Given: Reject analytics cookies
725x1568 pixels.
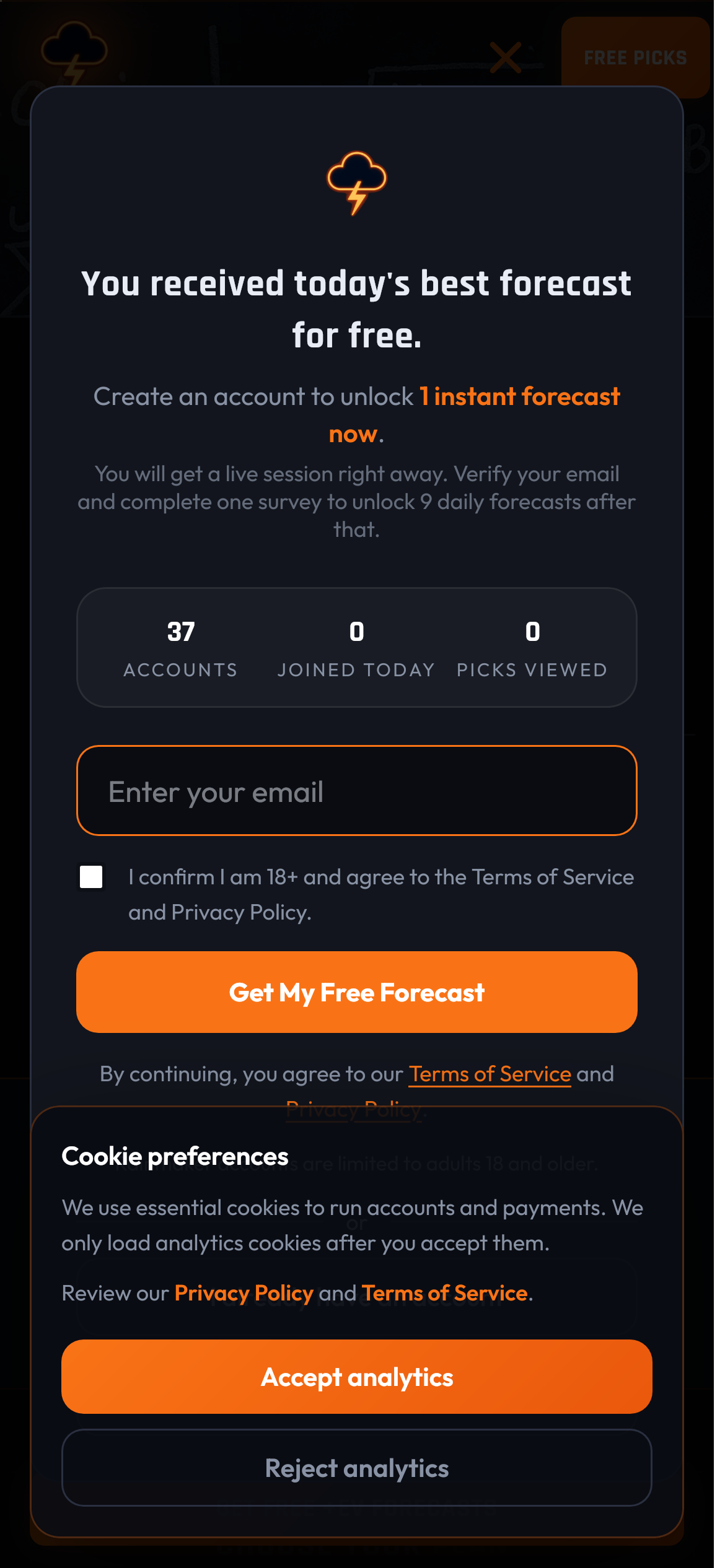Looking at the screenshot, I should click(x=356, y=1468).
